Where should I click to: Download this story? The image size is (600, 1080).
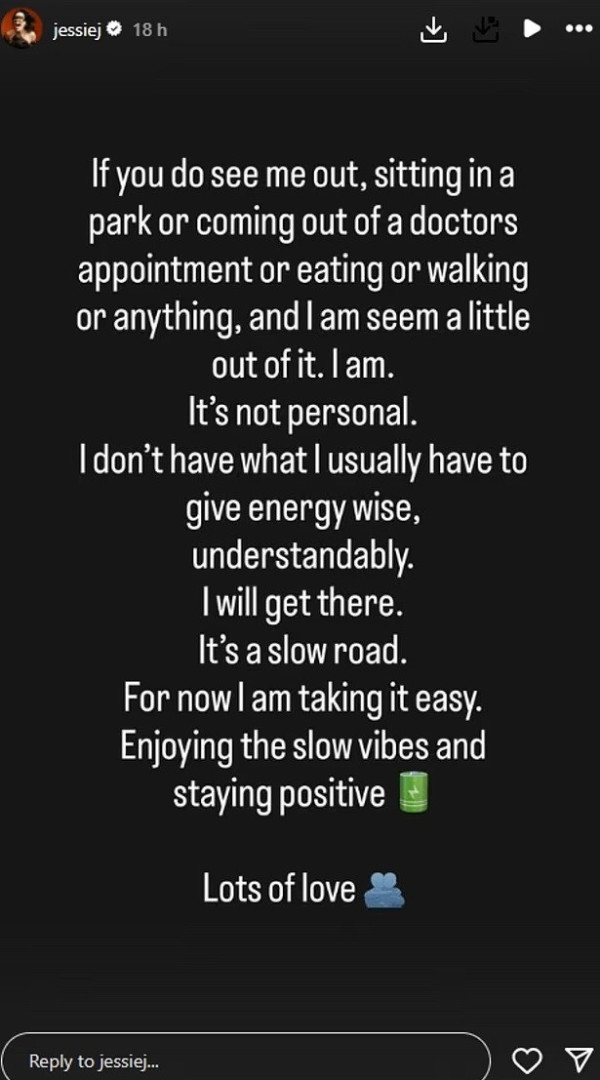[432, 30]
